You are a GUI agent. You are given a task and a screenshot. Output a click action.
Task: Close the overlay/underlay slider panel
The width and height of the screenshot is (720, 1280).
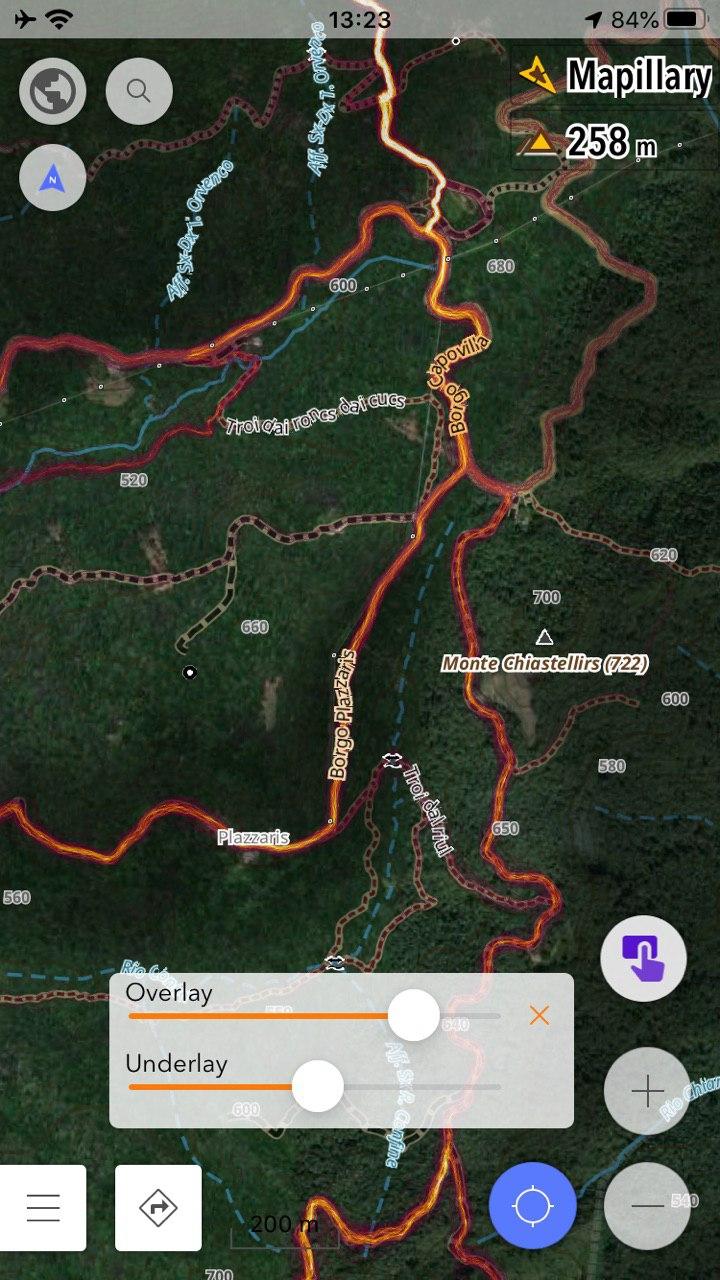pyautogui.click(x=539, y=1016)
